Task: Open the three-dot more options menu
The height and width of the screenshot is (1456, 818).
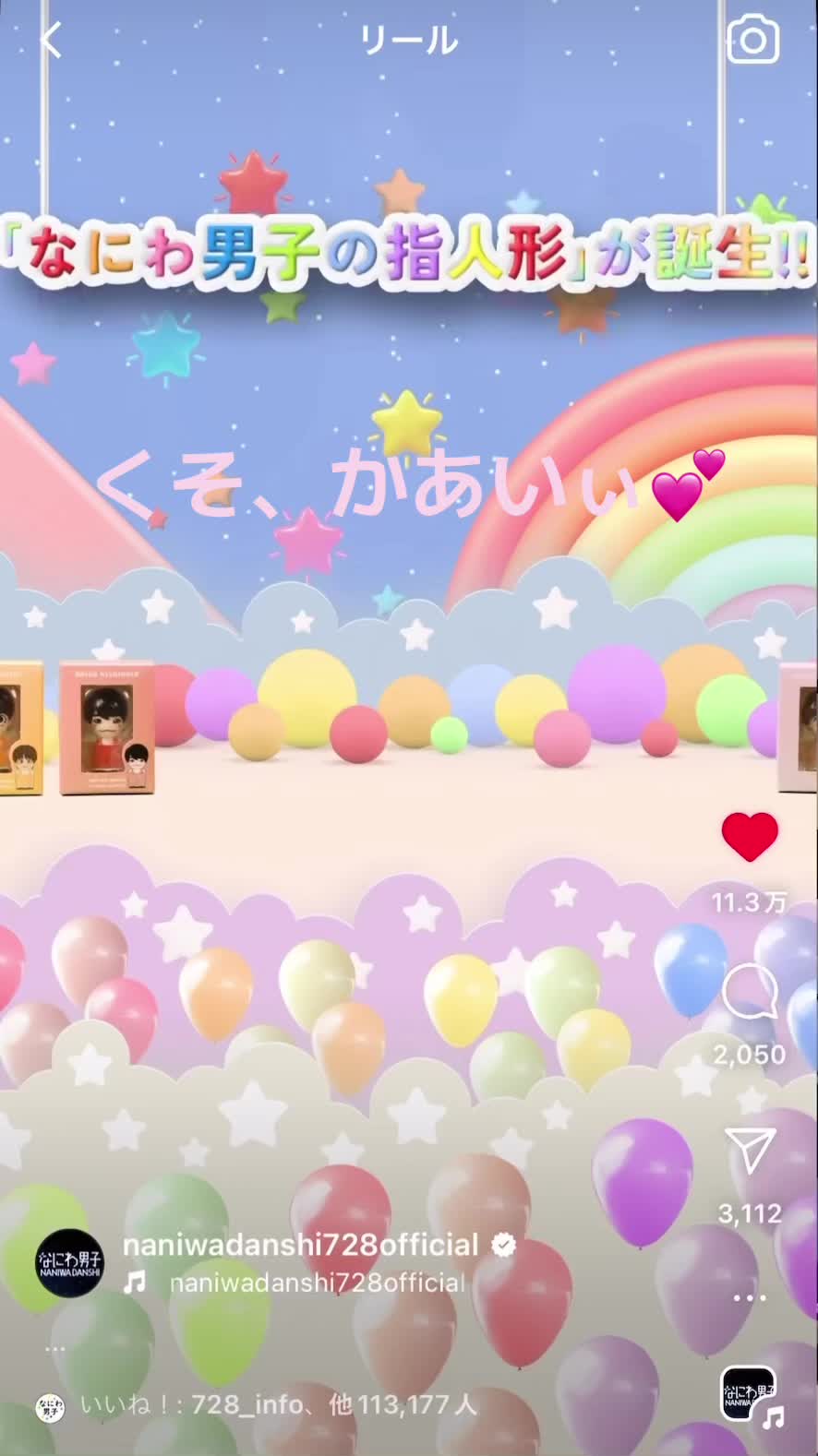Action: pos(749,1297)
